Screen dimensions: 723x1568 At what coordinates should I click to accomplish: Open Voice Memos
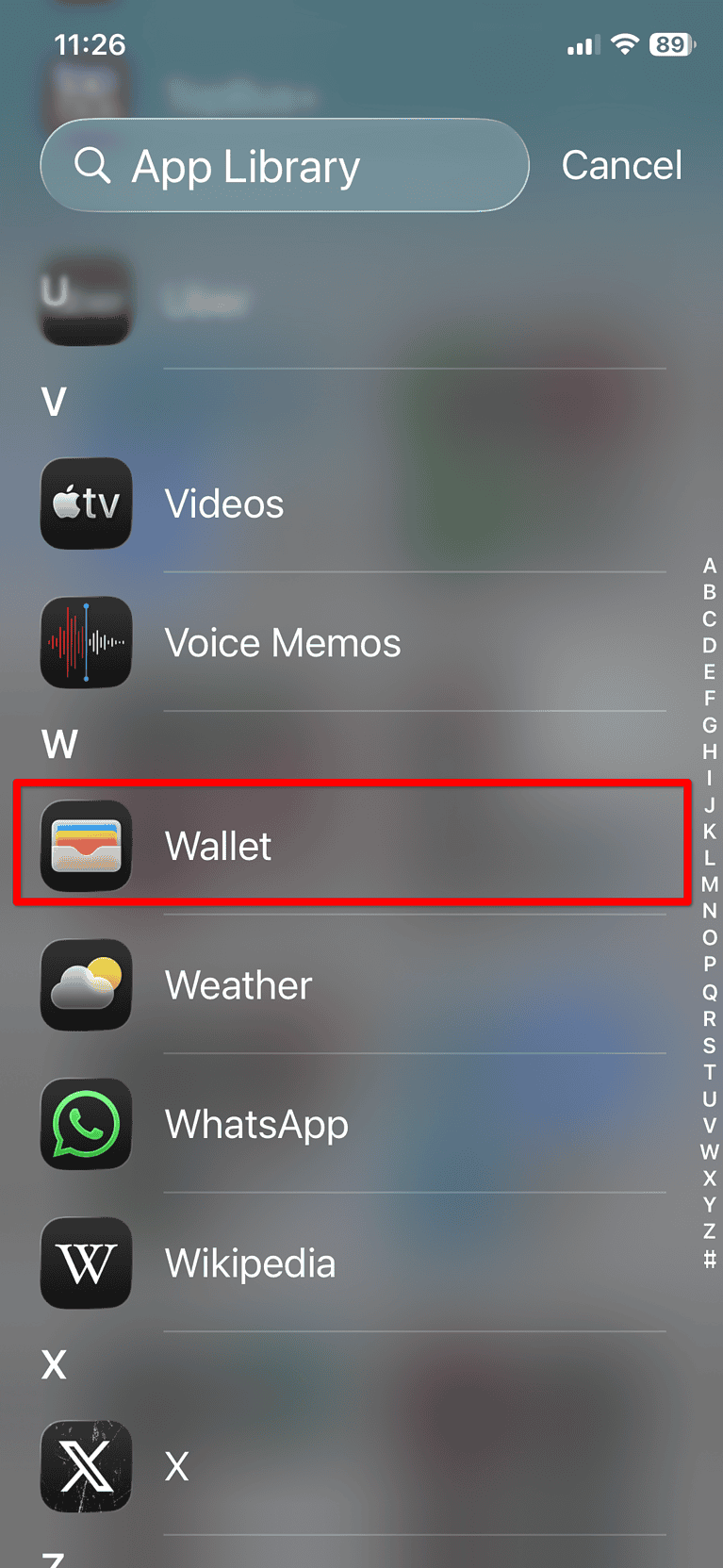(x=86, y=642)
